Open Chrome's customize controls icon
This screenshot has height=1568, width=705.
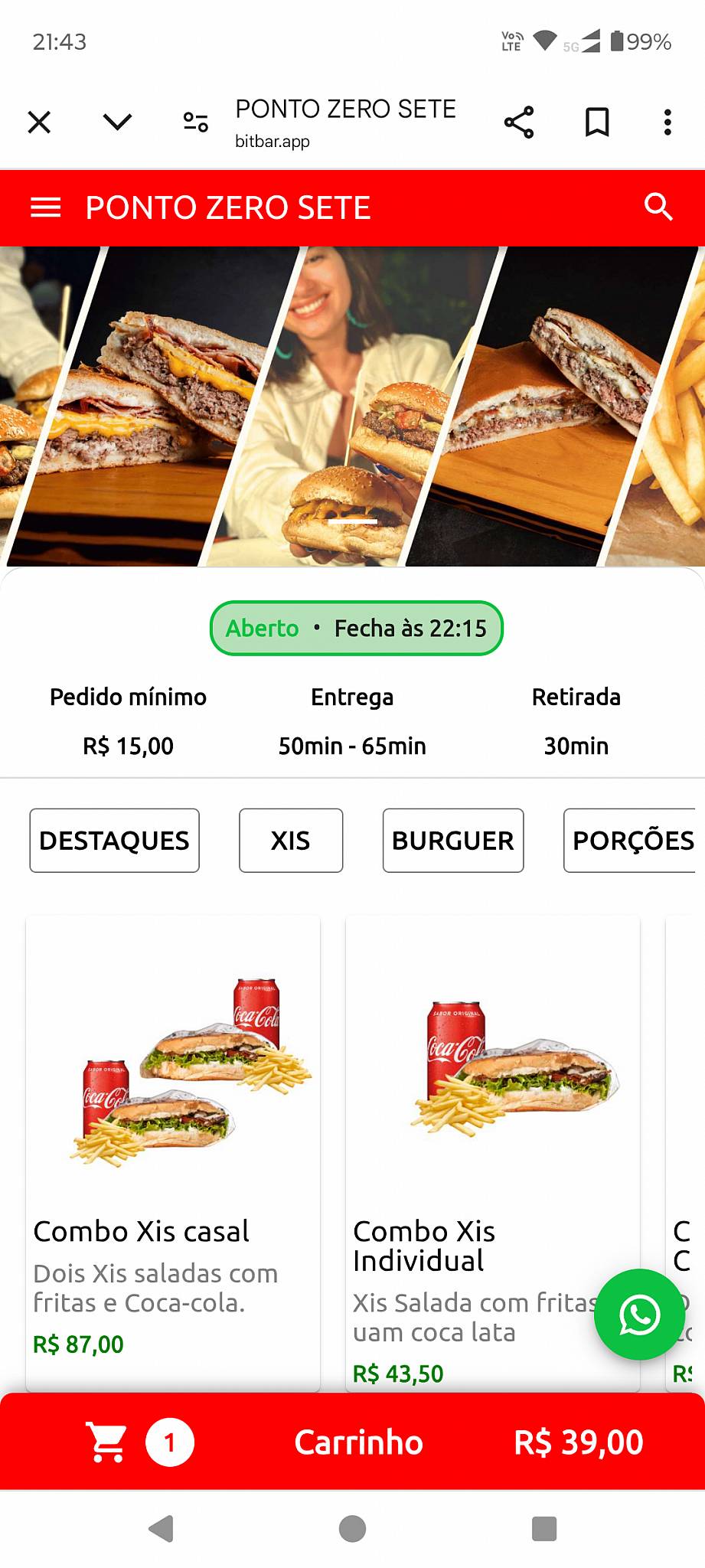click(x=195, y=120)
